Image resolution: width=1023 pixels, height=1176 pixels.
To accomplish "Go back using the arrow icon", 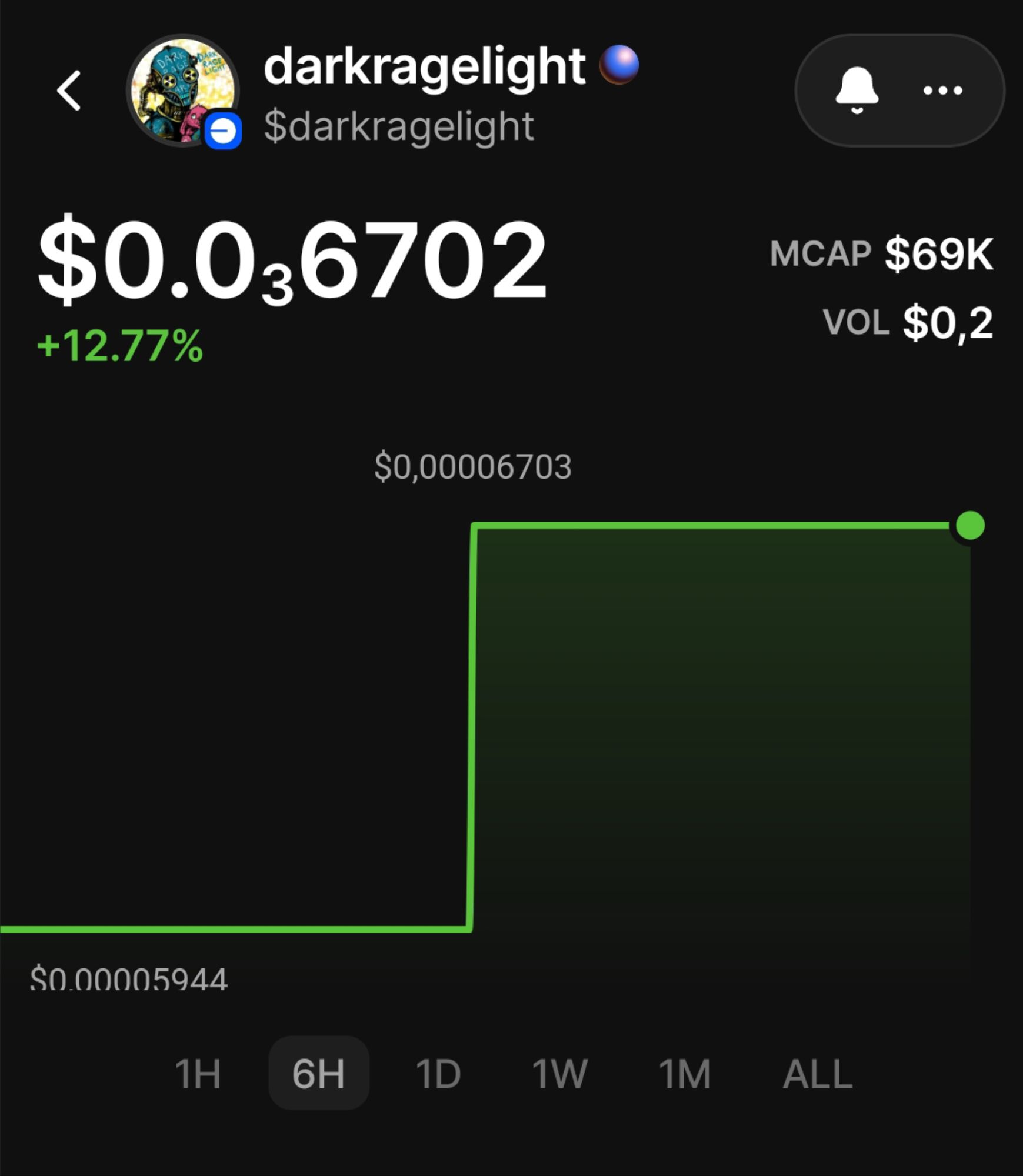I will pyautogui.click(x=69, y=91).
